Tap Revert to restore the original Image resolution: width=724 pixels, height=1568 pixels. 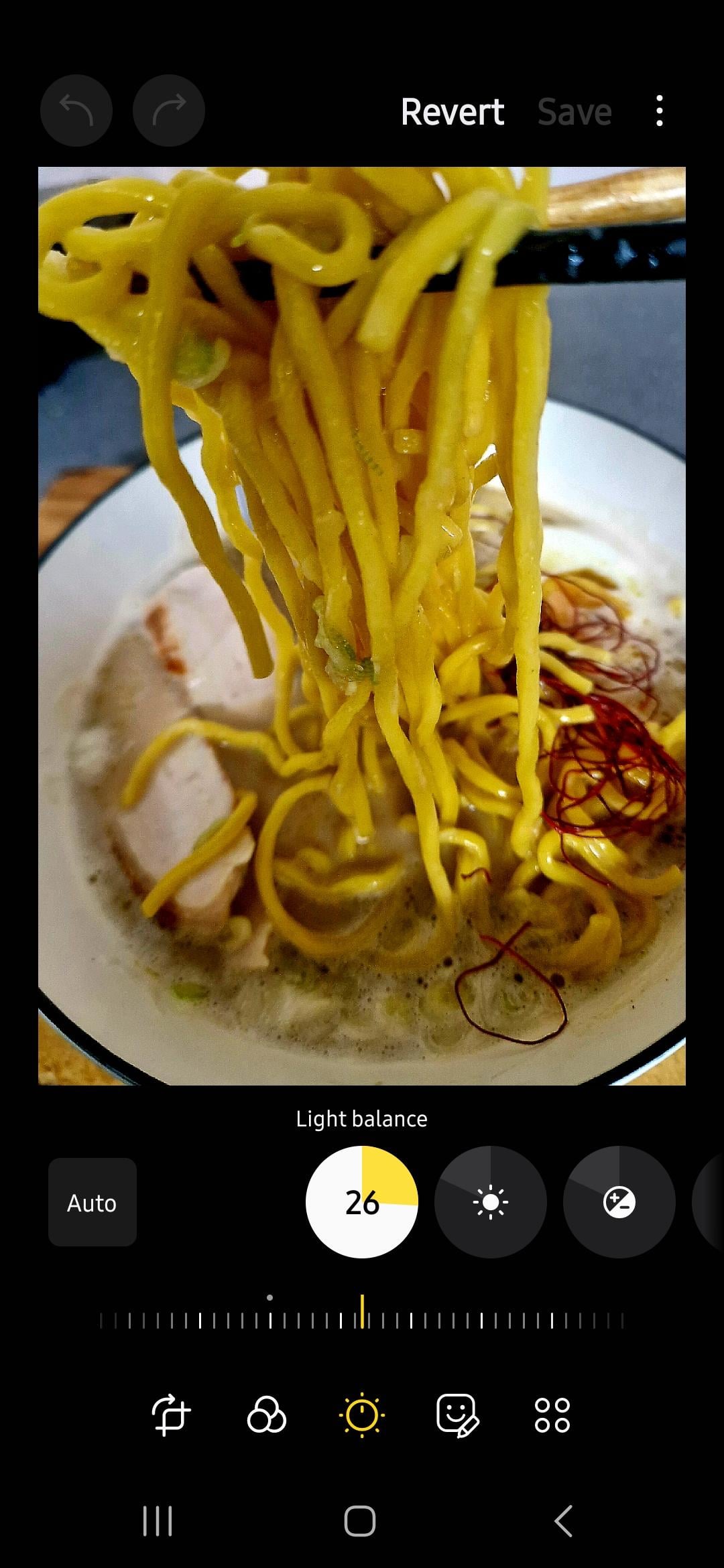pos(452,112)
